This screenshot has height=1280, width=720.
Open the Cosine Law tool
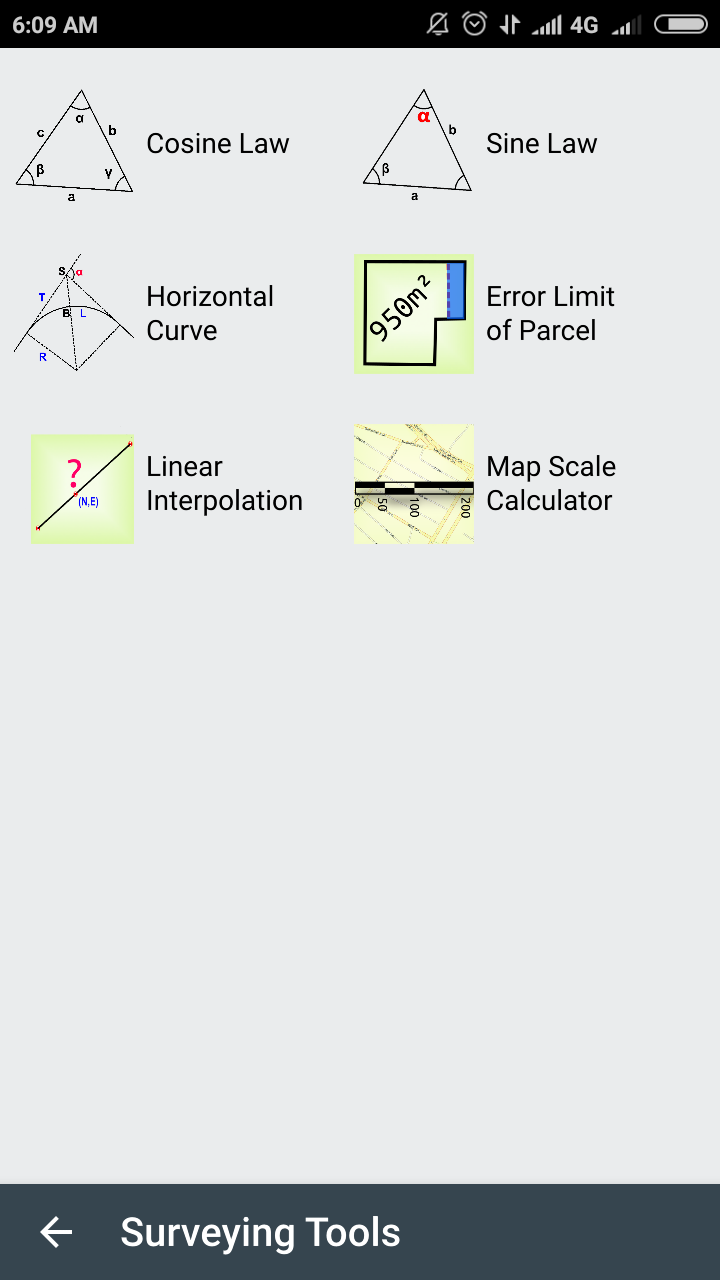217,143
